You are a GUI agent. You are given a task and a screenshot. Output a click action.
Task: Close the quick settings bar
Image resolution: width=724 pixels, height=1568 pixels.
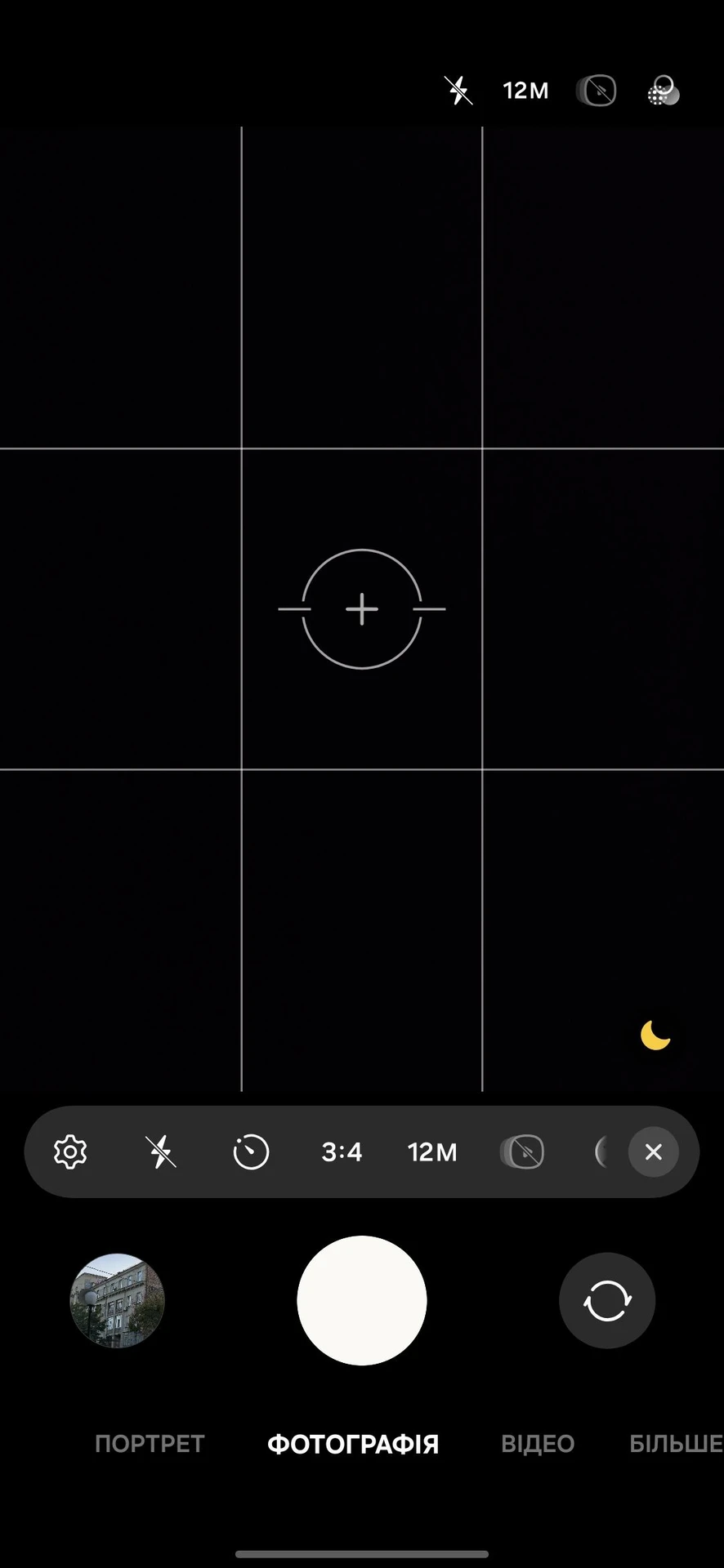click(x=653, y=1152)
